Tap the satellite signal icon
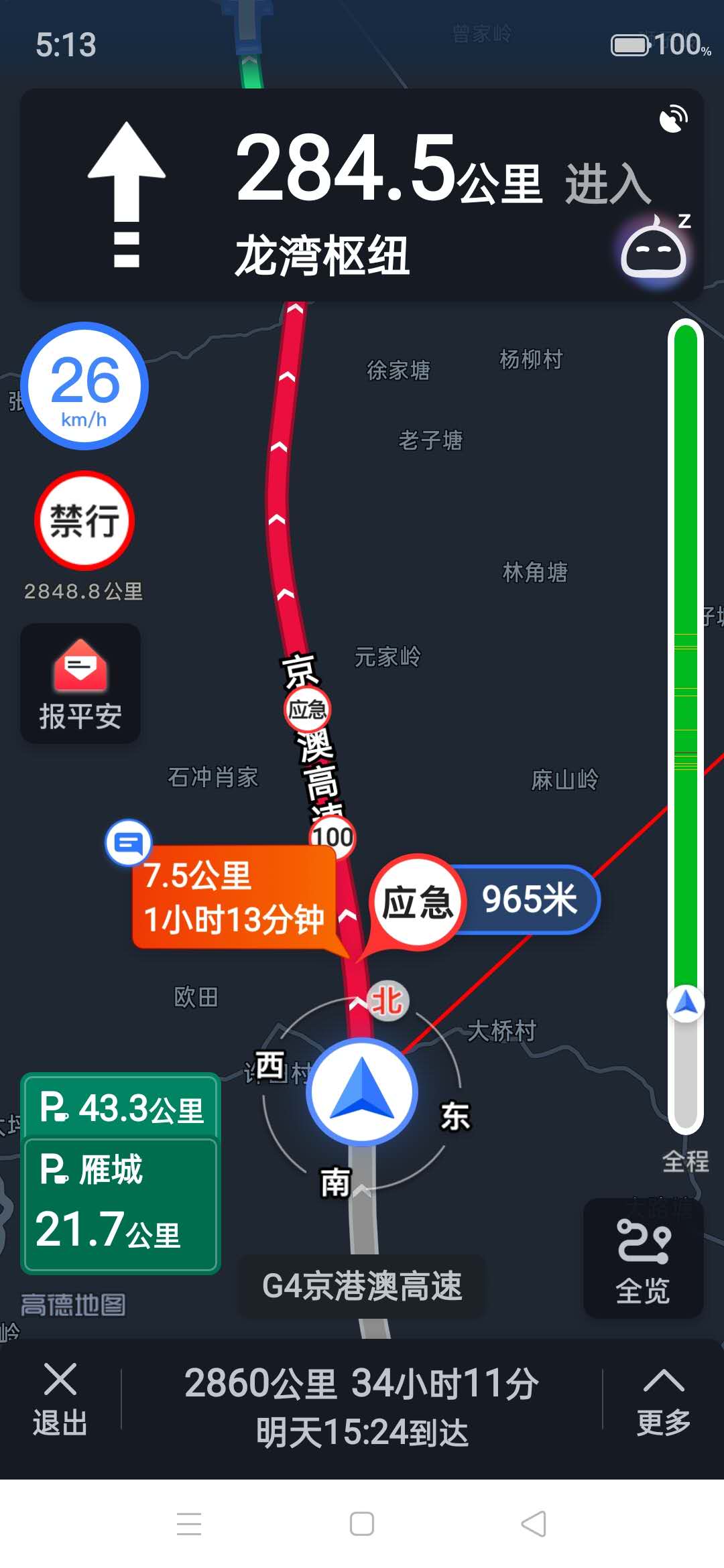This screenshot has width=724, height=1568. pyautogui.click(x=674, y=119)
